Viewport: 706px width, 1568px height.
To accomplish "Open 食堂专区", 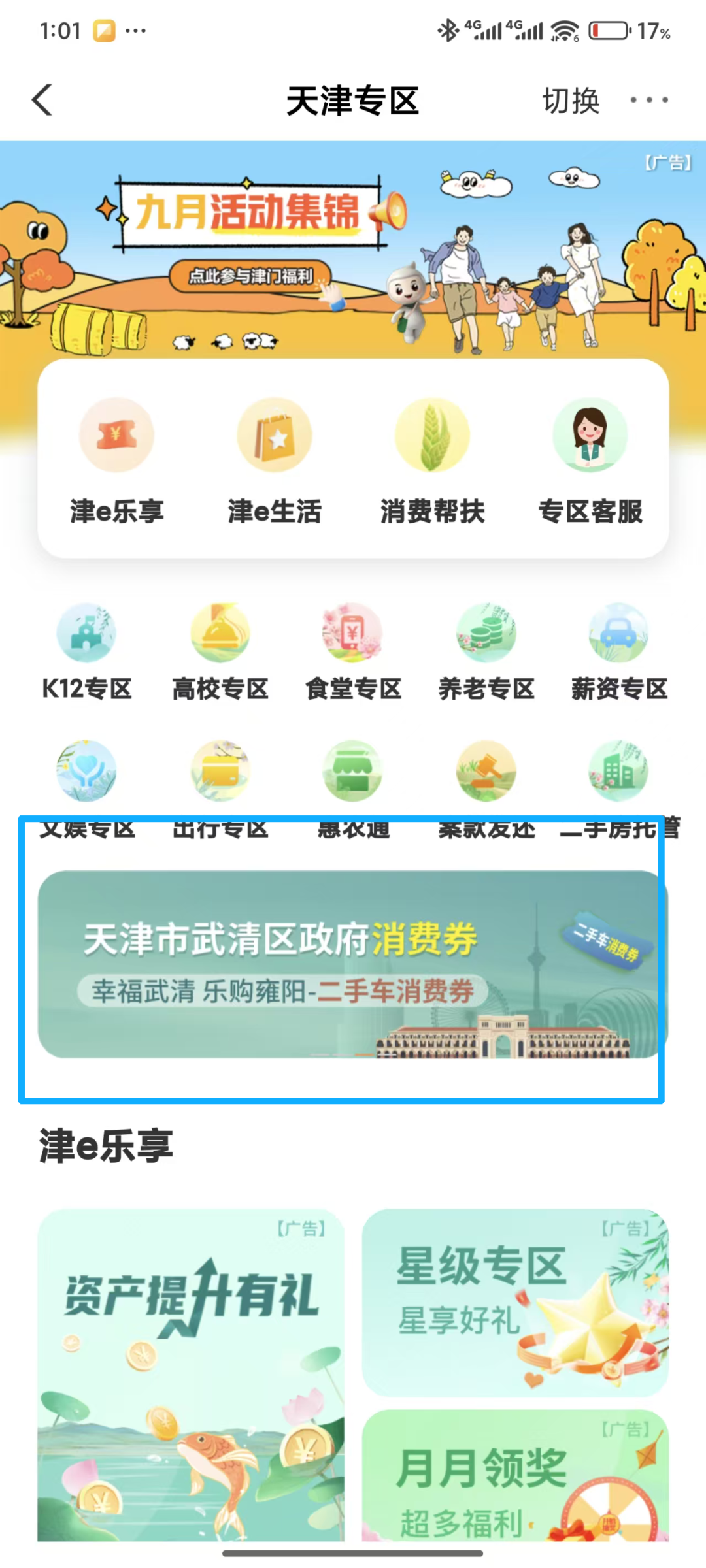I will point(353,650).
